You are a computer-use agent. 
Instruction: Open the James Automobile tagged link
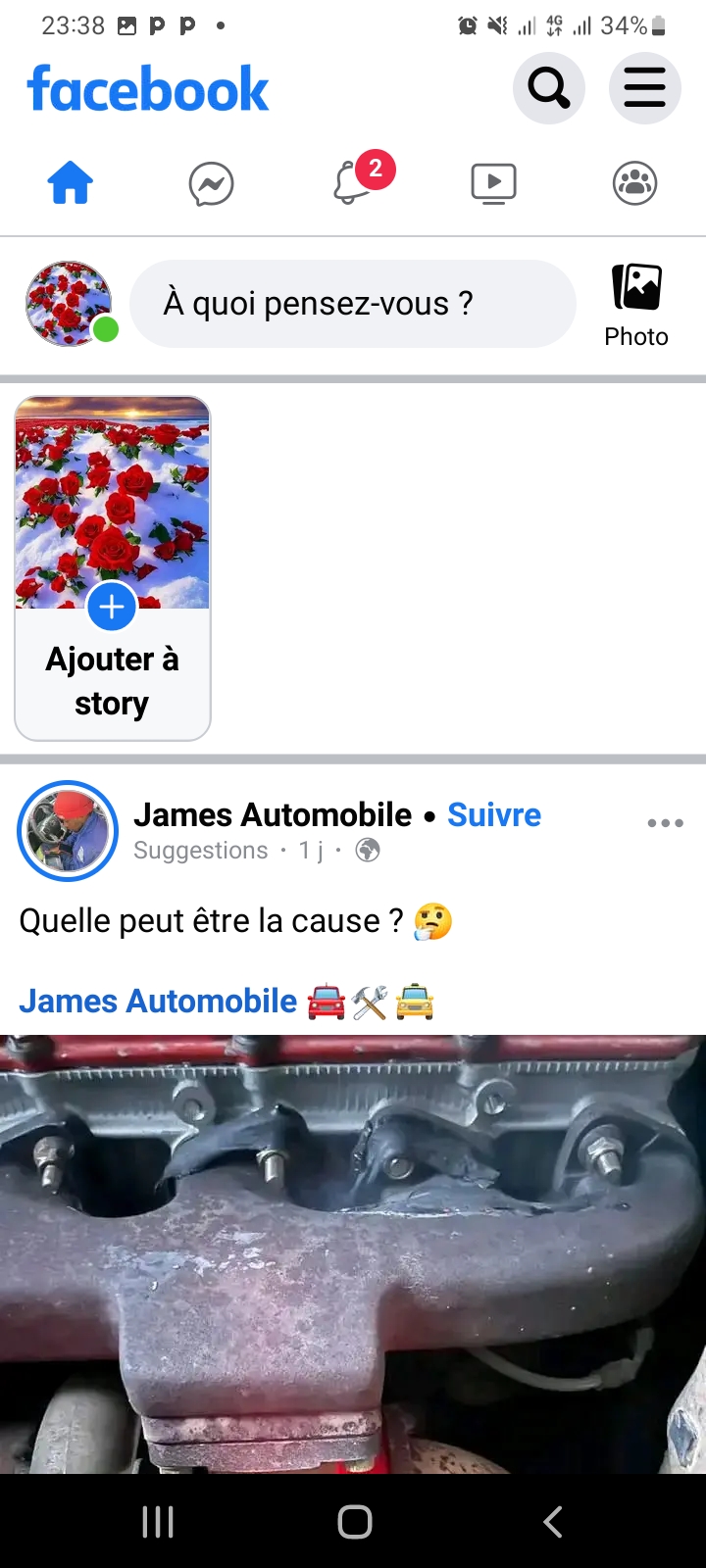click(158, 1002)
